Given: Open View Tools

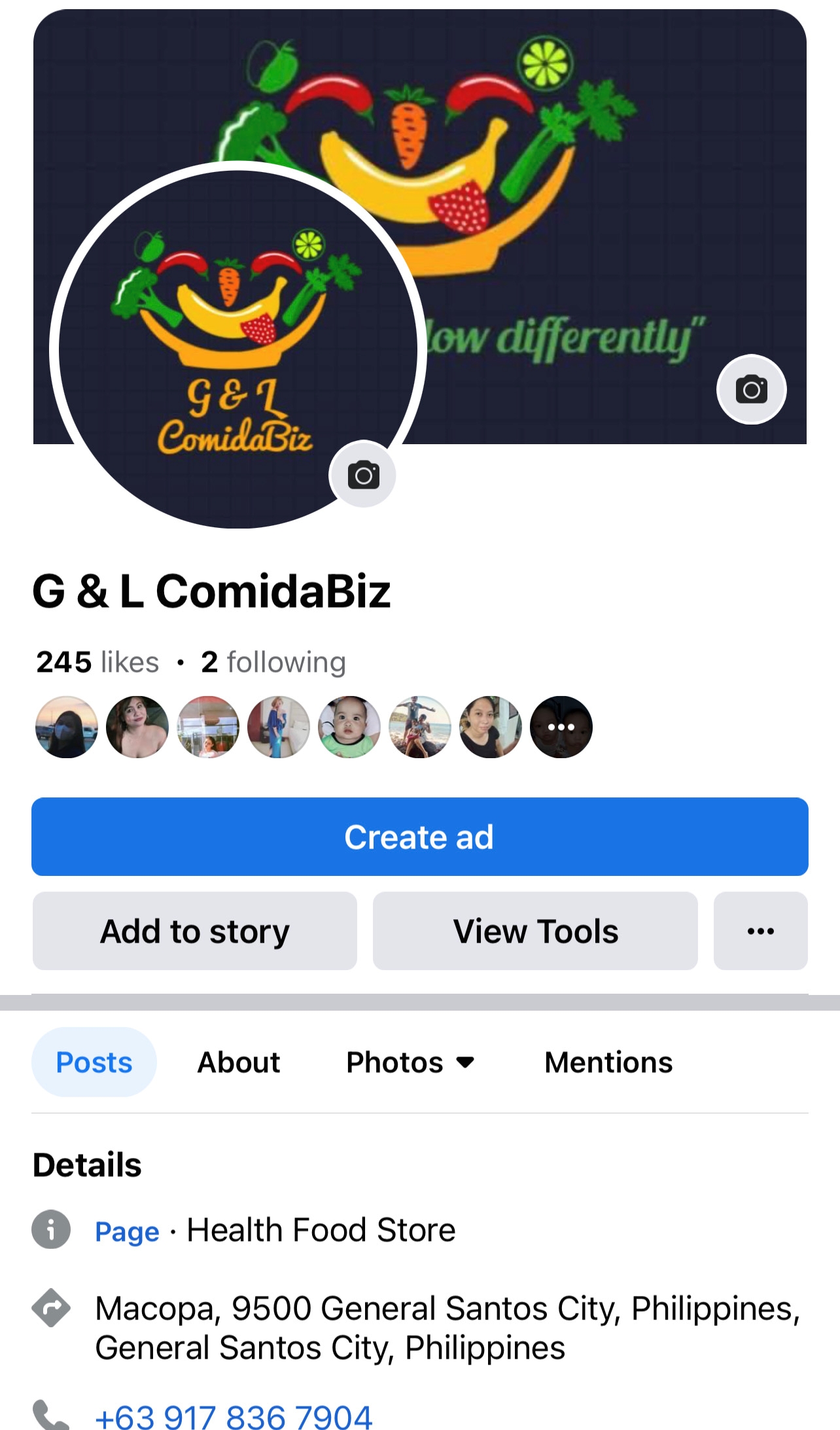Looking at the screenshot, I should pyautogui.click(x=534, y=931).
